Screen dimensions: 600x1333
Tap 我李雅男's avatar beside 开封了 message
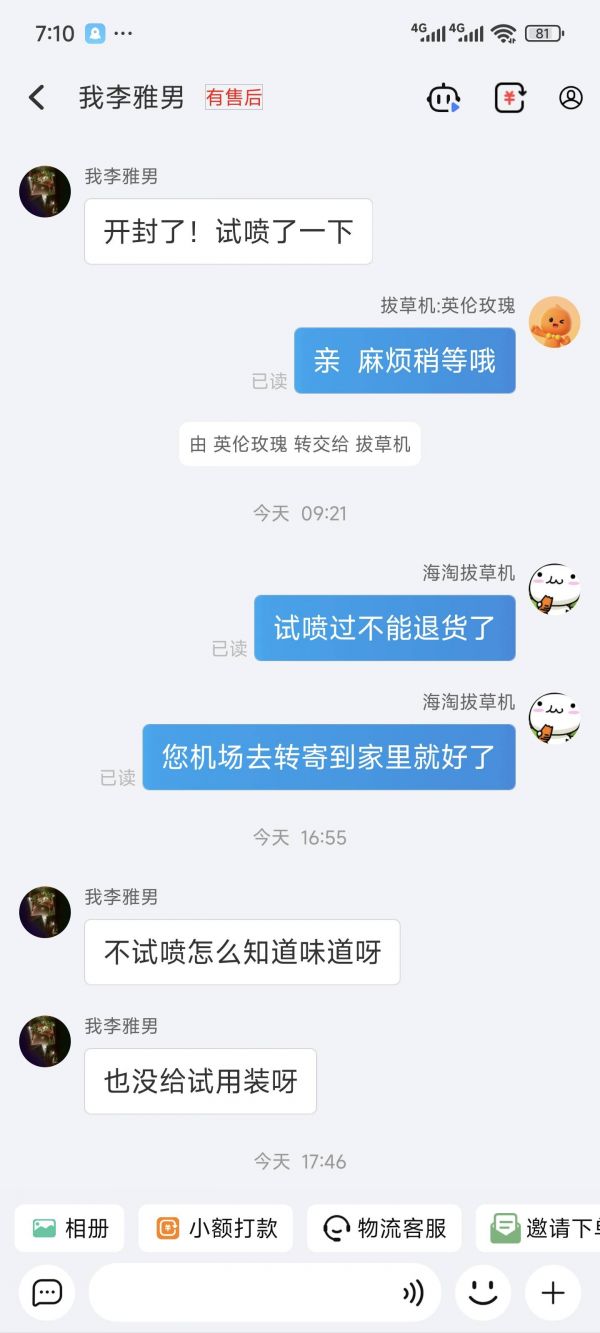tap(45, 191)
